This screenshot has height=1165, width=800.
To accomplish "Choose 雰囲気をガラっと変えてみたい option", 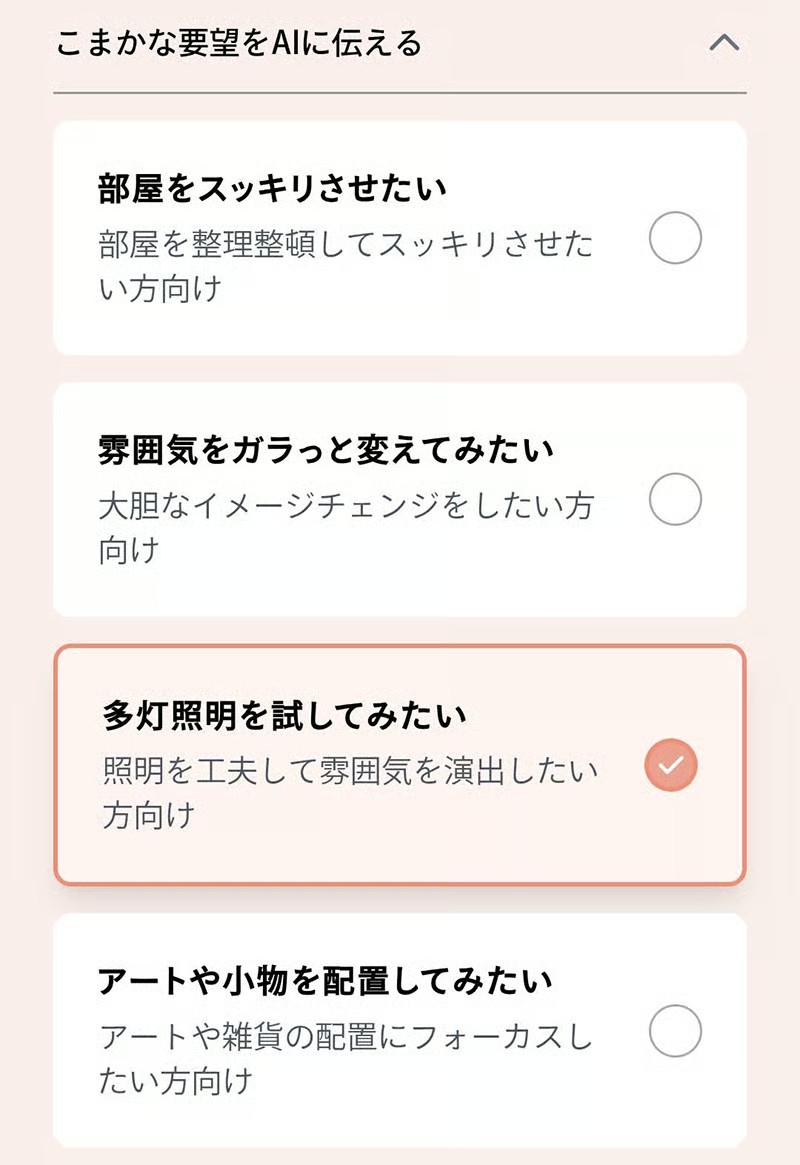I will click(x=675, y=500).
